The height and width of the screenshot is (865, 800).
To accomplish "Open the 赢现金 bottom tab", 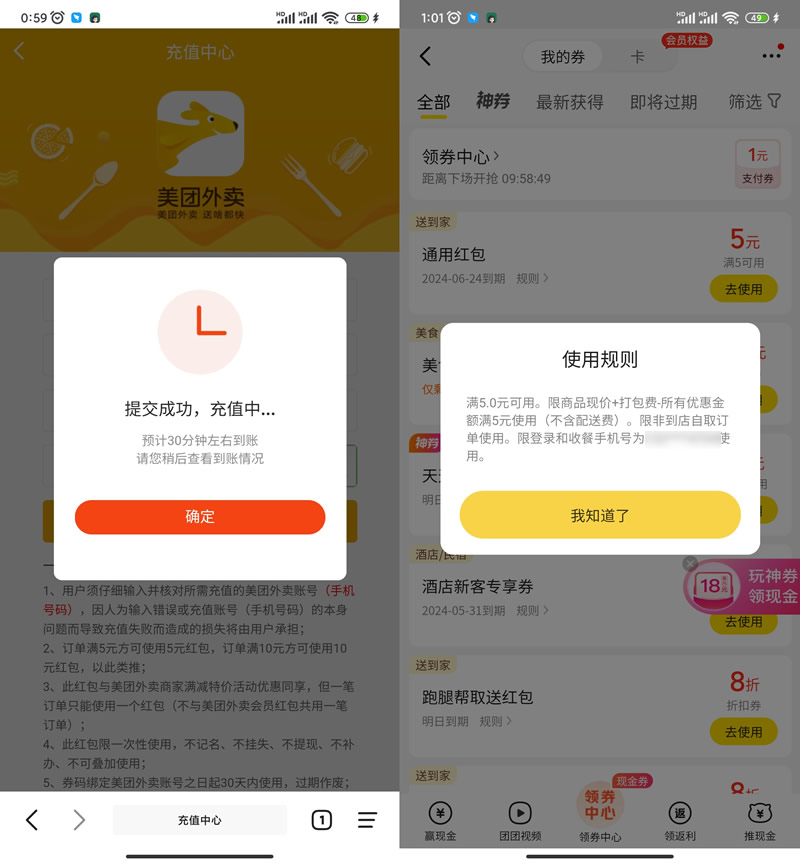I will 439,822.
